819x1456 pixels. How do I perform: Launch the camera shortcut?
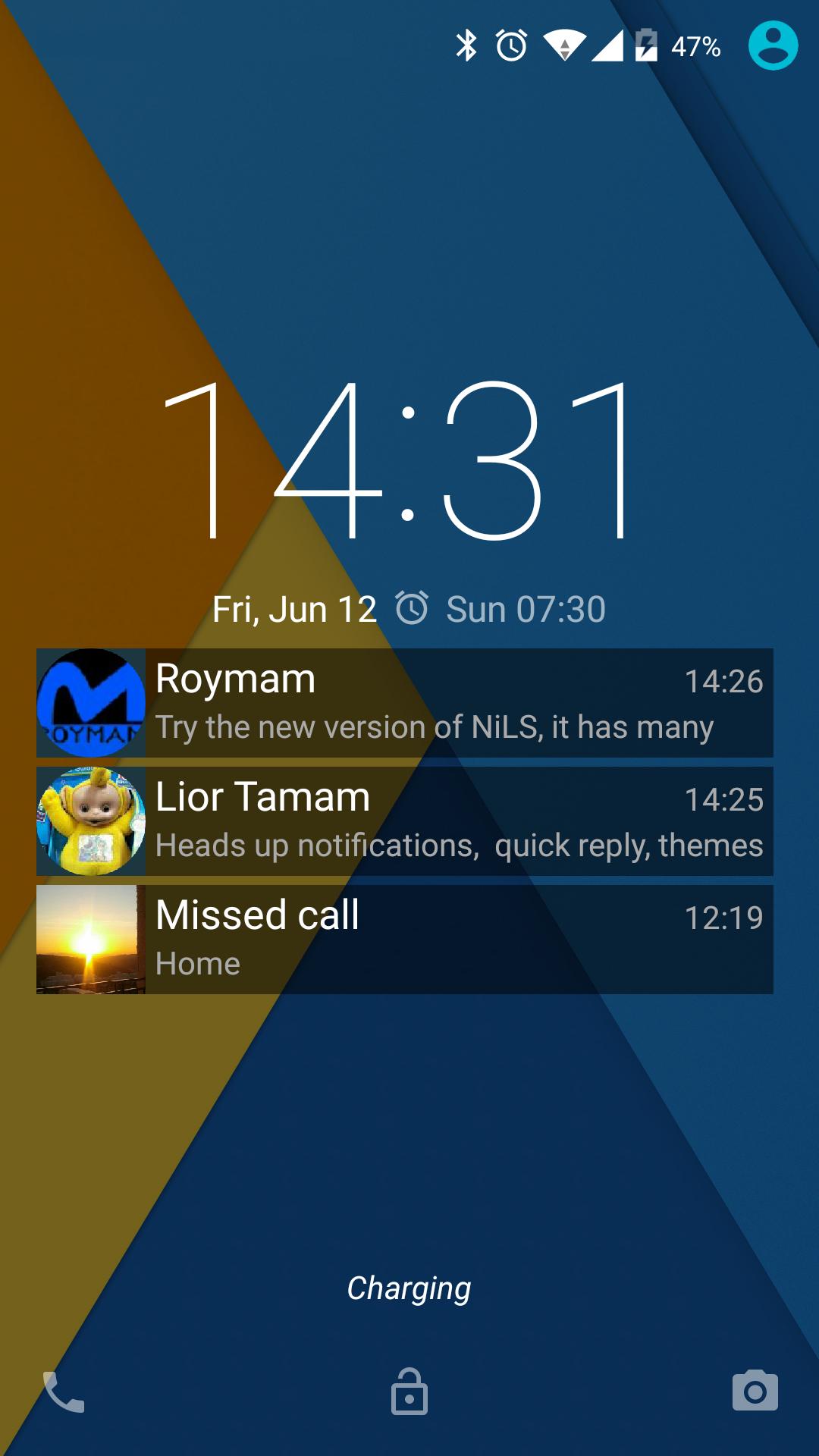click(x=755, y=1391)
